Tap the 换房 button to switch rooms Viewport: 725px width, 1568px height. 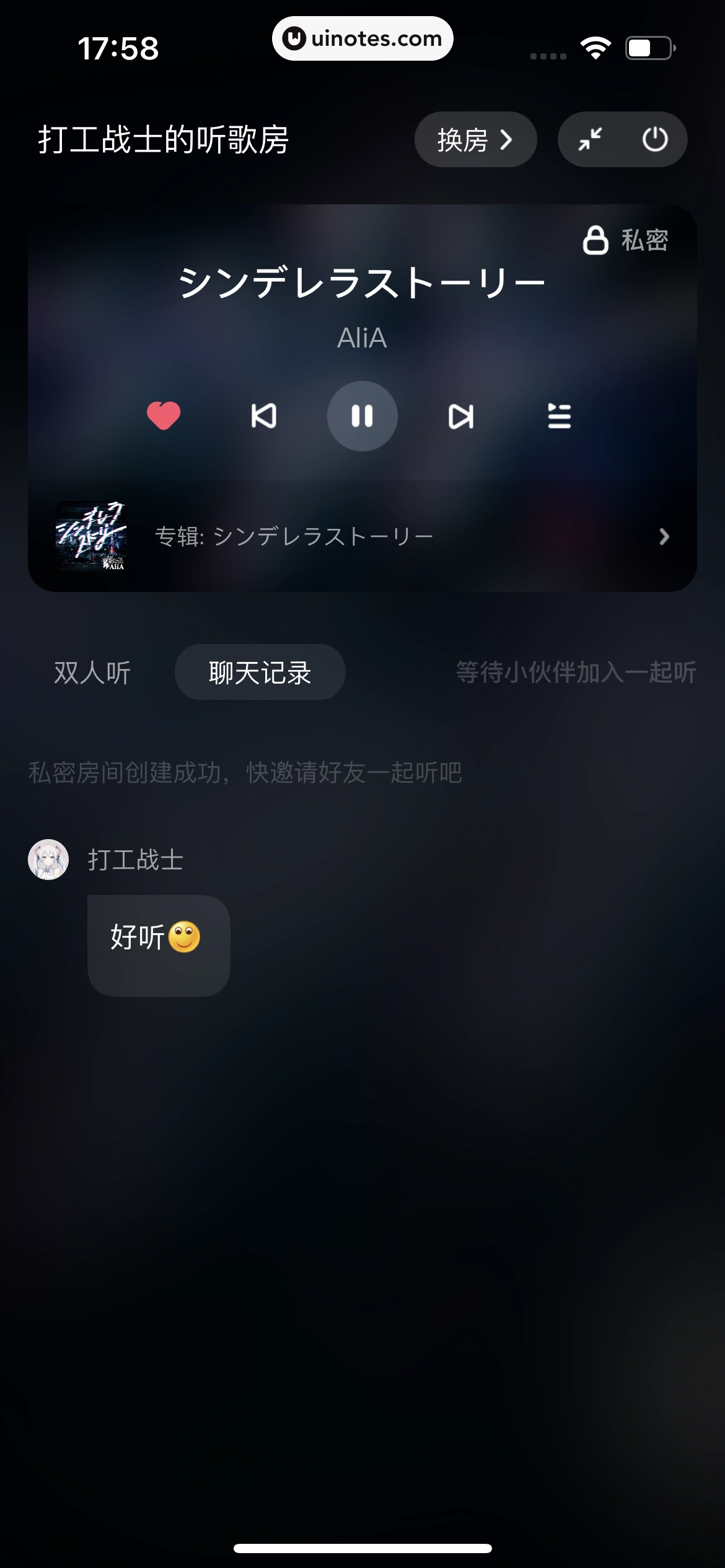coord(475,140)
